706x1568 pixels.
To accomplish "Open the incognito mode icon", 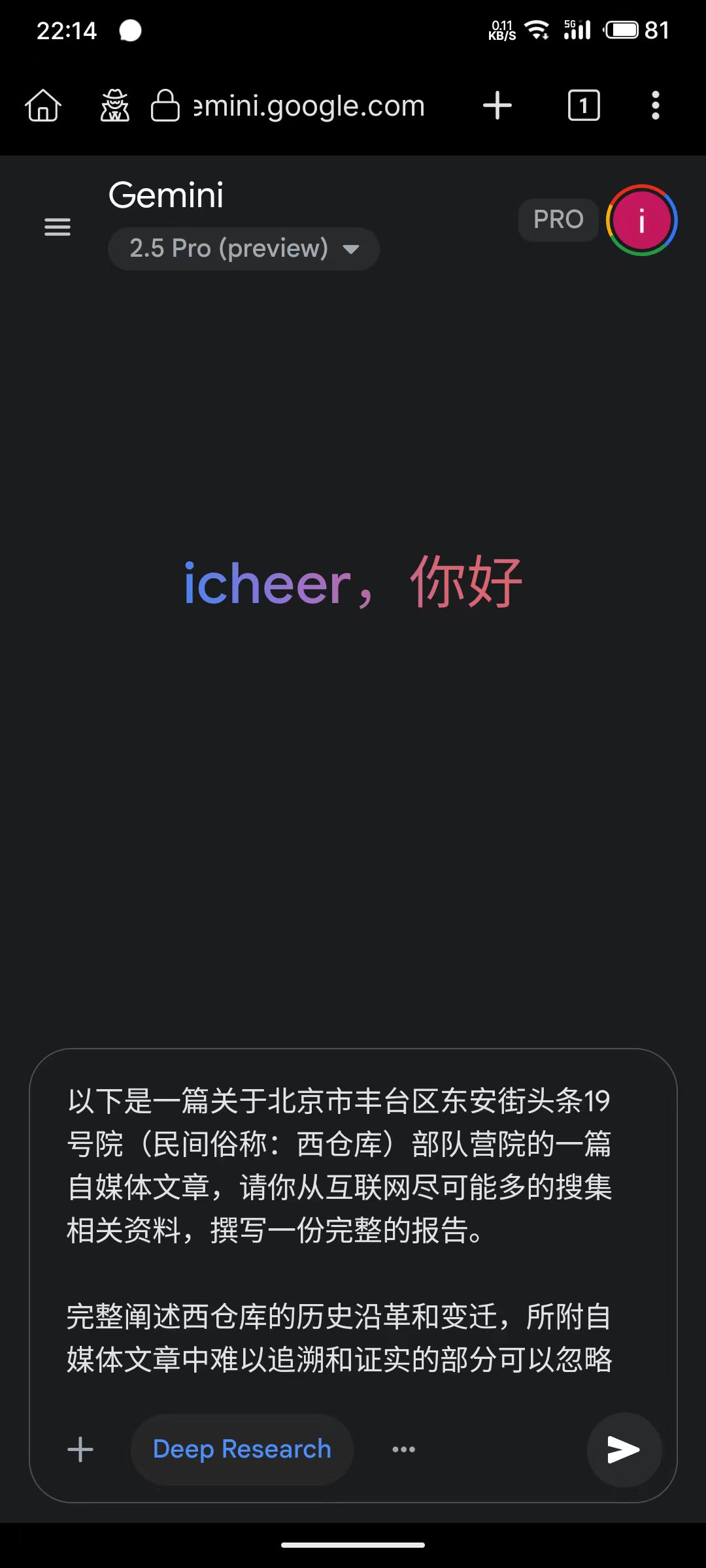I will (x=115, y=106).
